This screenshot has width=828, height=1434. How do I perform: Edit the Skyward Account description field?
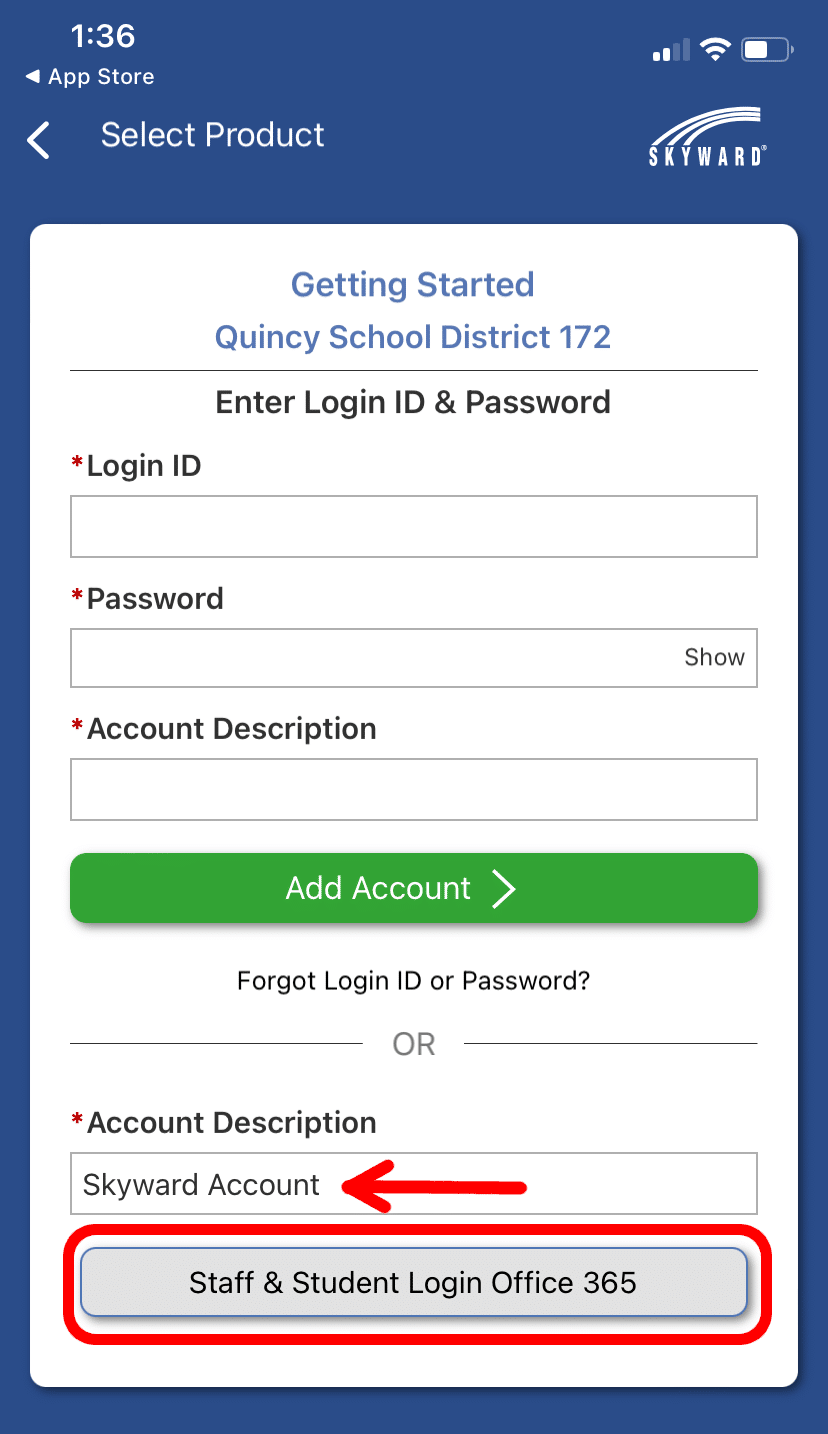[413, 1184]
